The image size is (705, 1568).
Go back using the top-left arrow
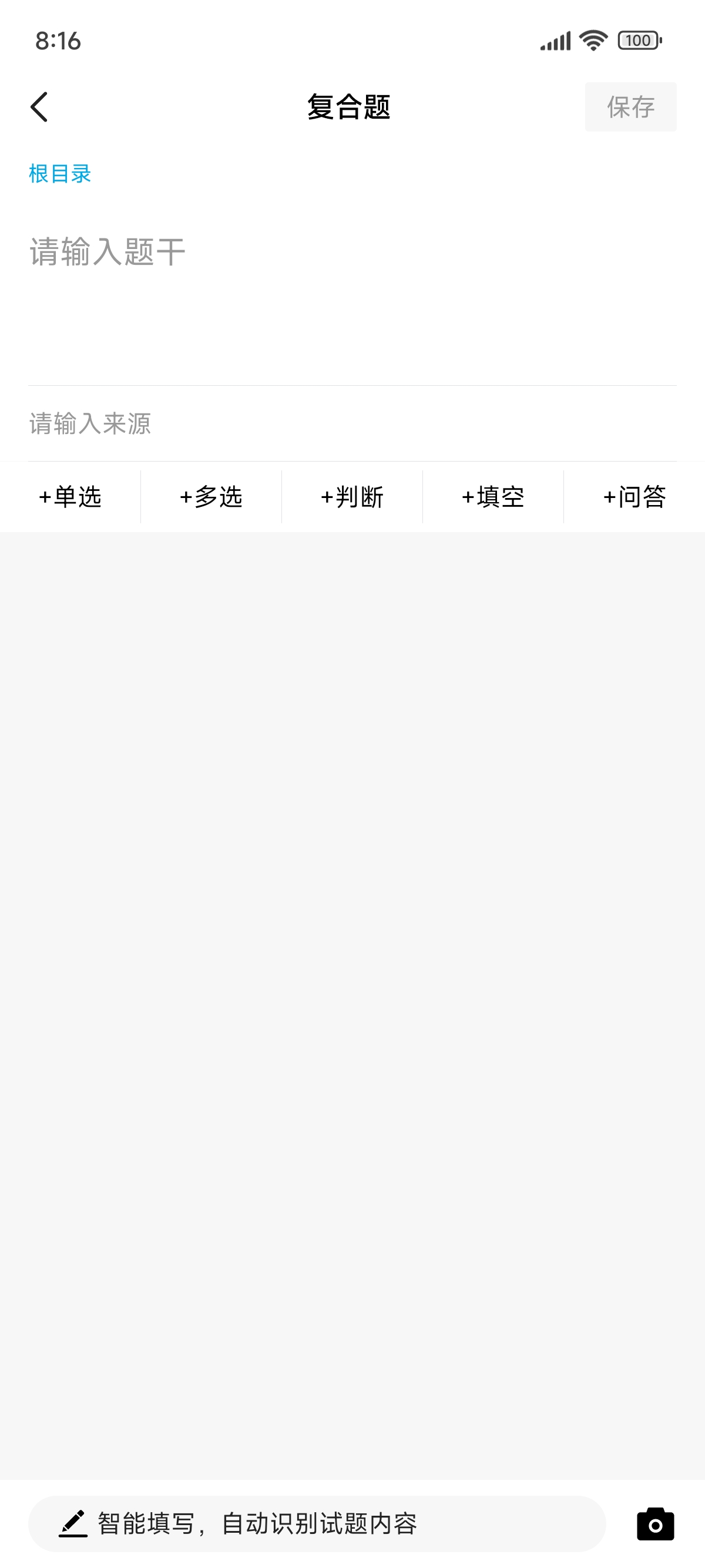click(39, 107)
